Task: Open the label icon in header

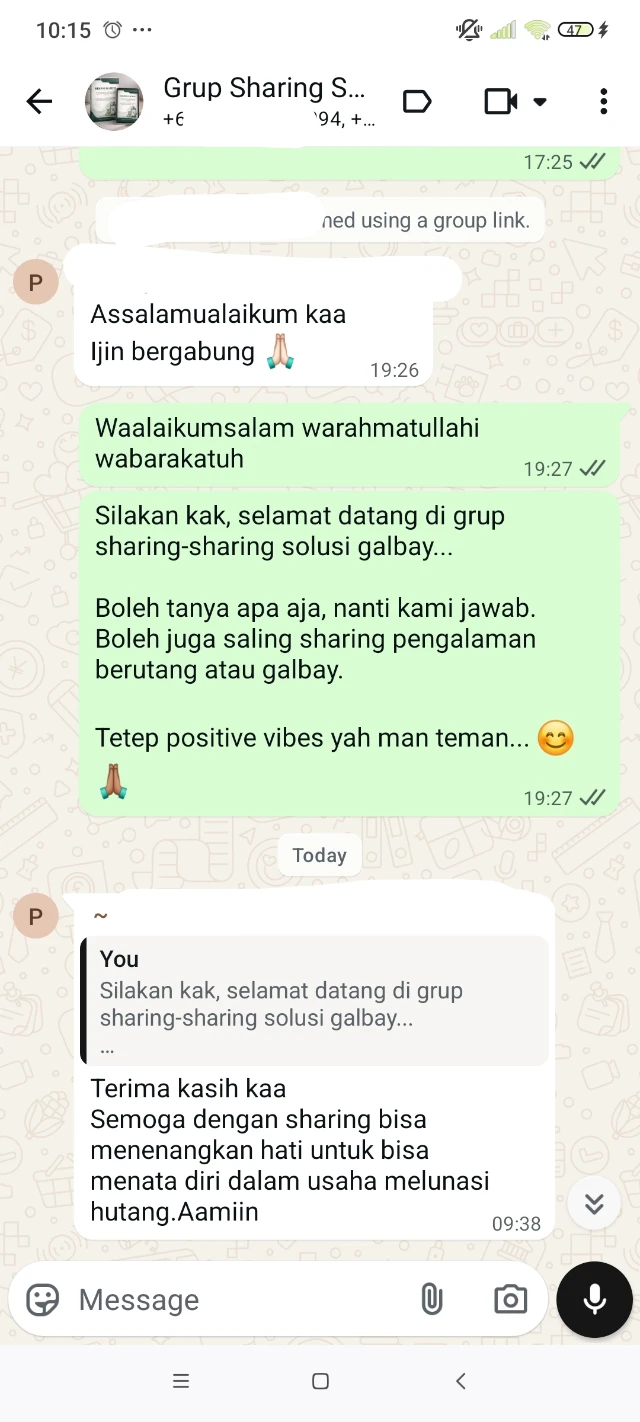Action: click(x=417, y=101)
